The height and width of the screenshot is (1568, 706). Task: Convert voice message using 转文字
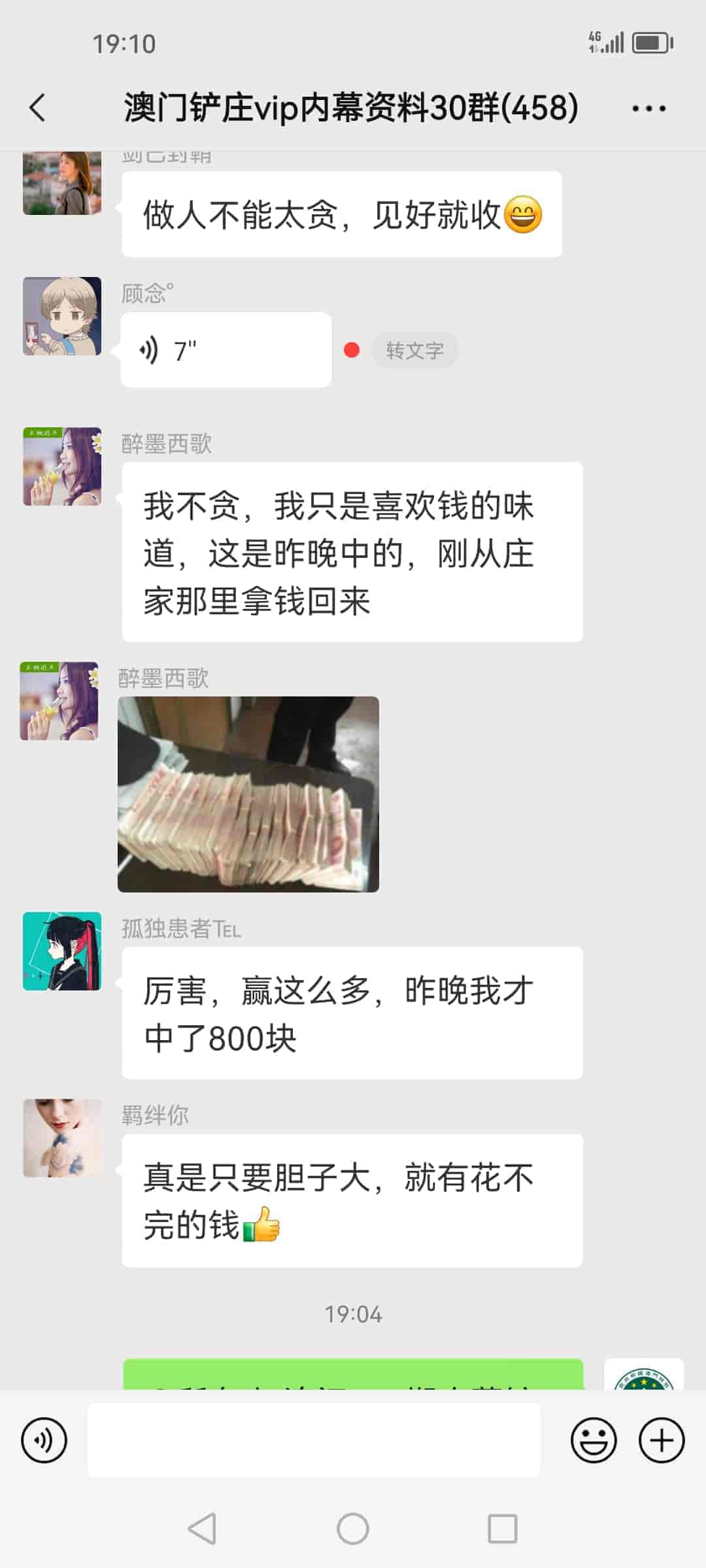click(416, 349)
